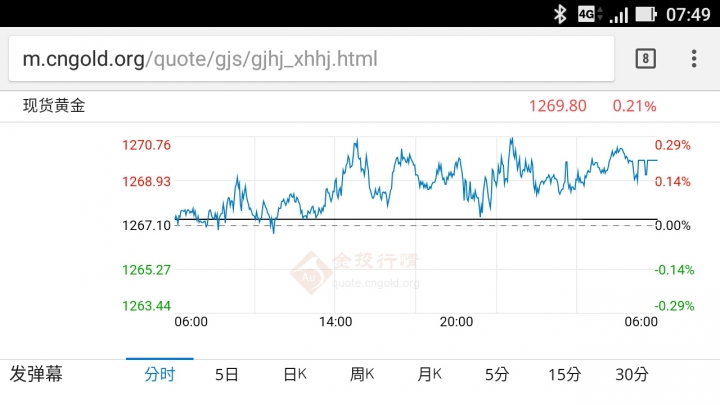Tap the URL address bar
This screenshot has height=405, width=720.
point(310,59)
